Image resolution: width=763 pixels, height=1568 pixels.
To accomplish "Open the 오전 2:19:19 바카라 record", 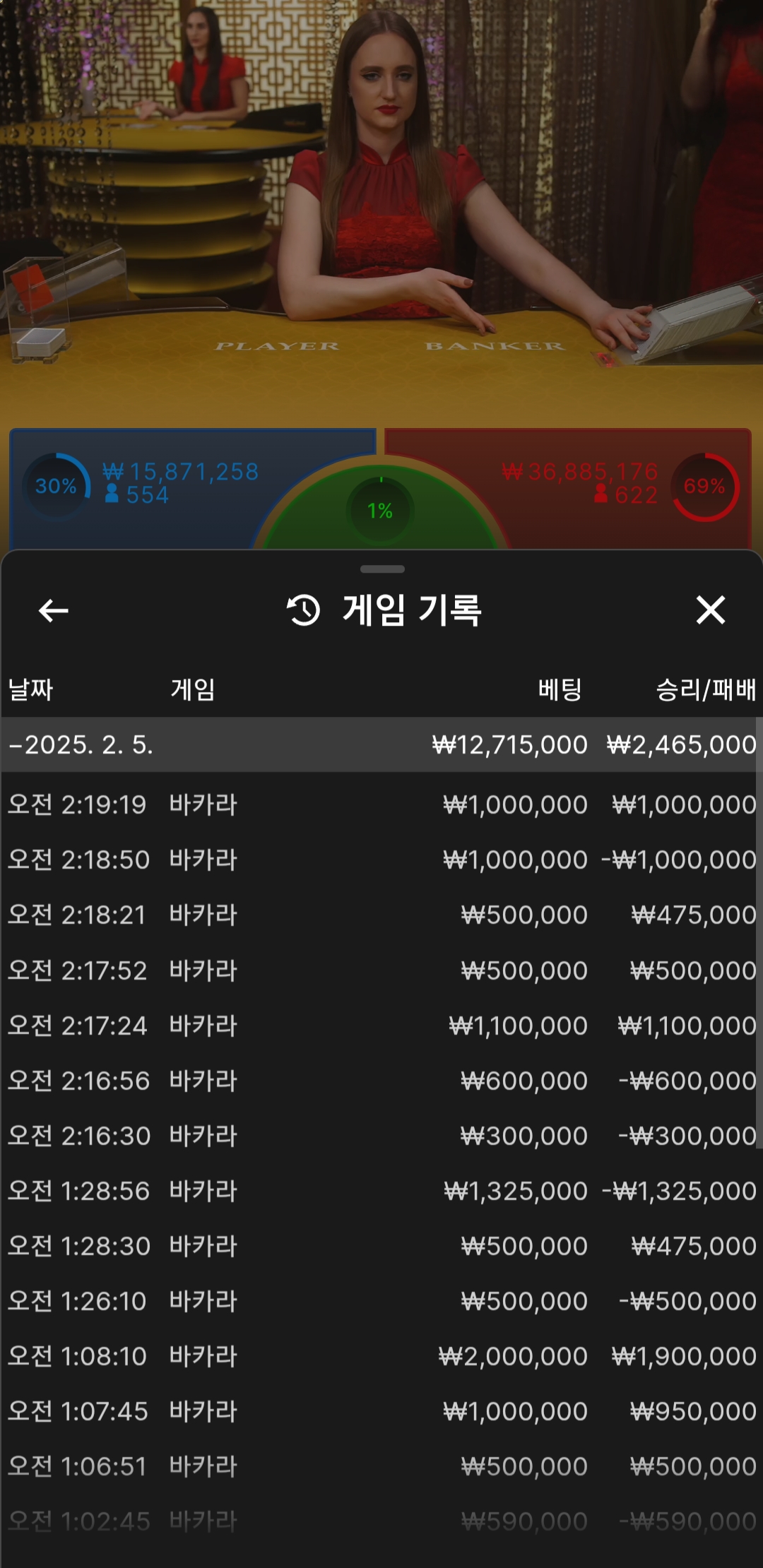I will (x=381, y=804).
